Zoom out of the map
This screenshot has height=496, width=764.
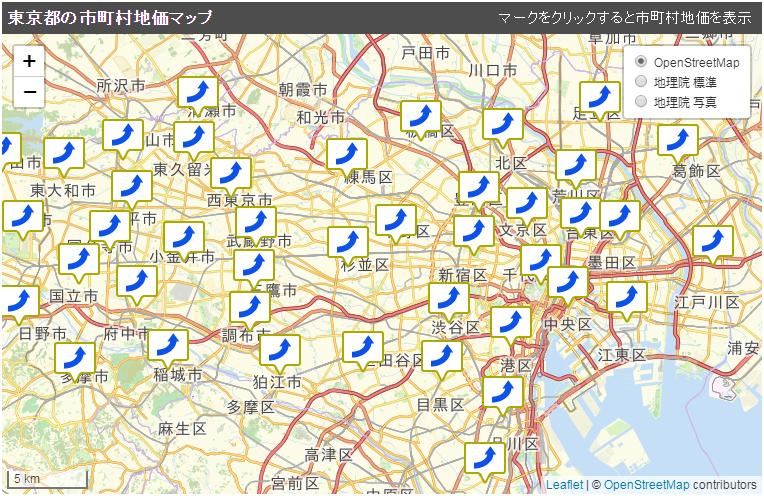[30, 92]
